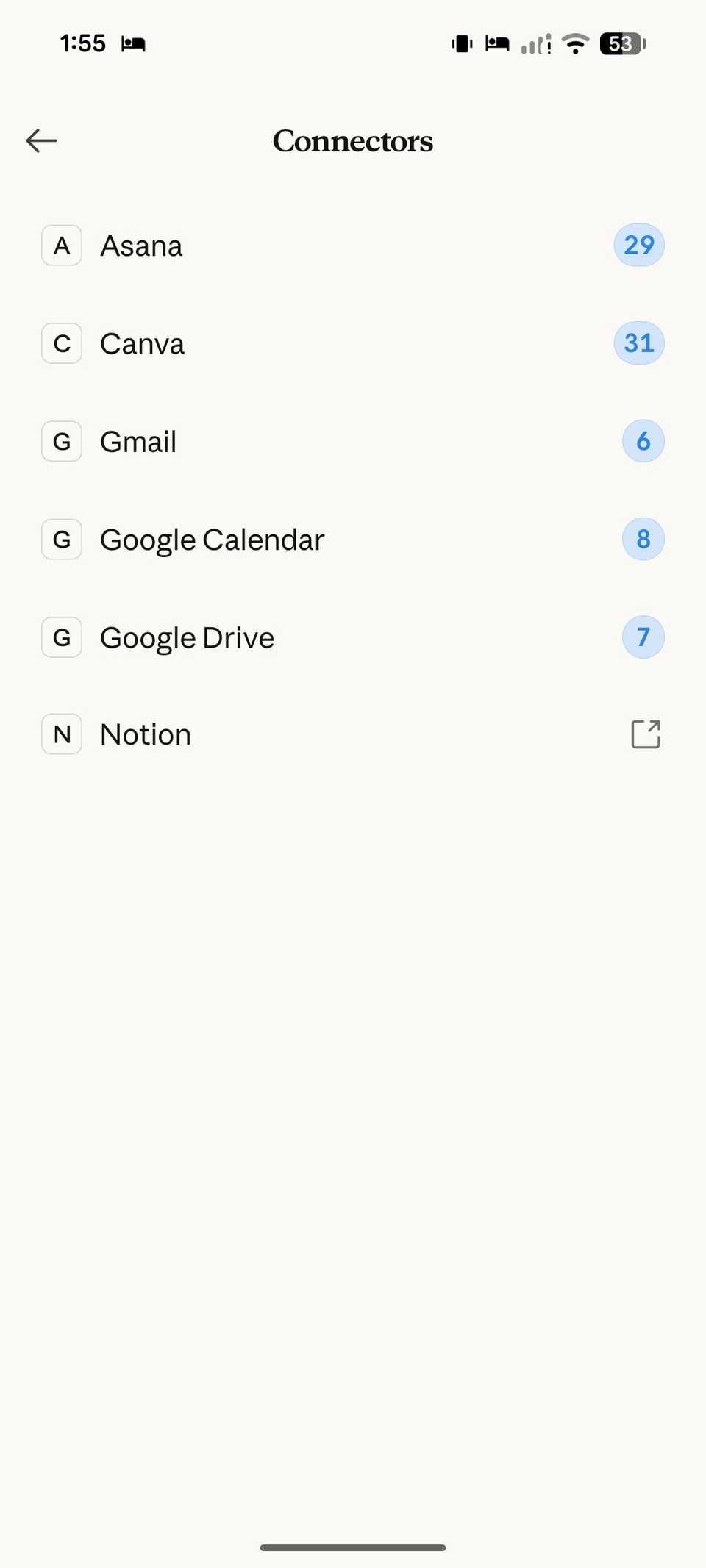The height and width of the screenshot is (1568, 706).
Task: Click the Canva connector letter icon
Action: (x=62, y=343)
